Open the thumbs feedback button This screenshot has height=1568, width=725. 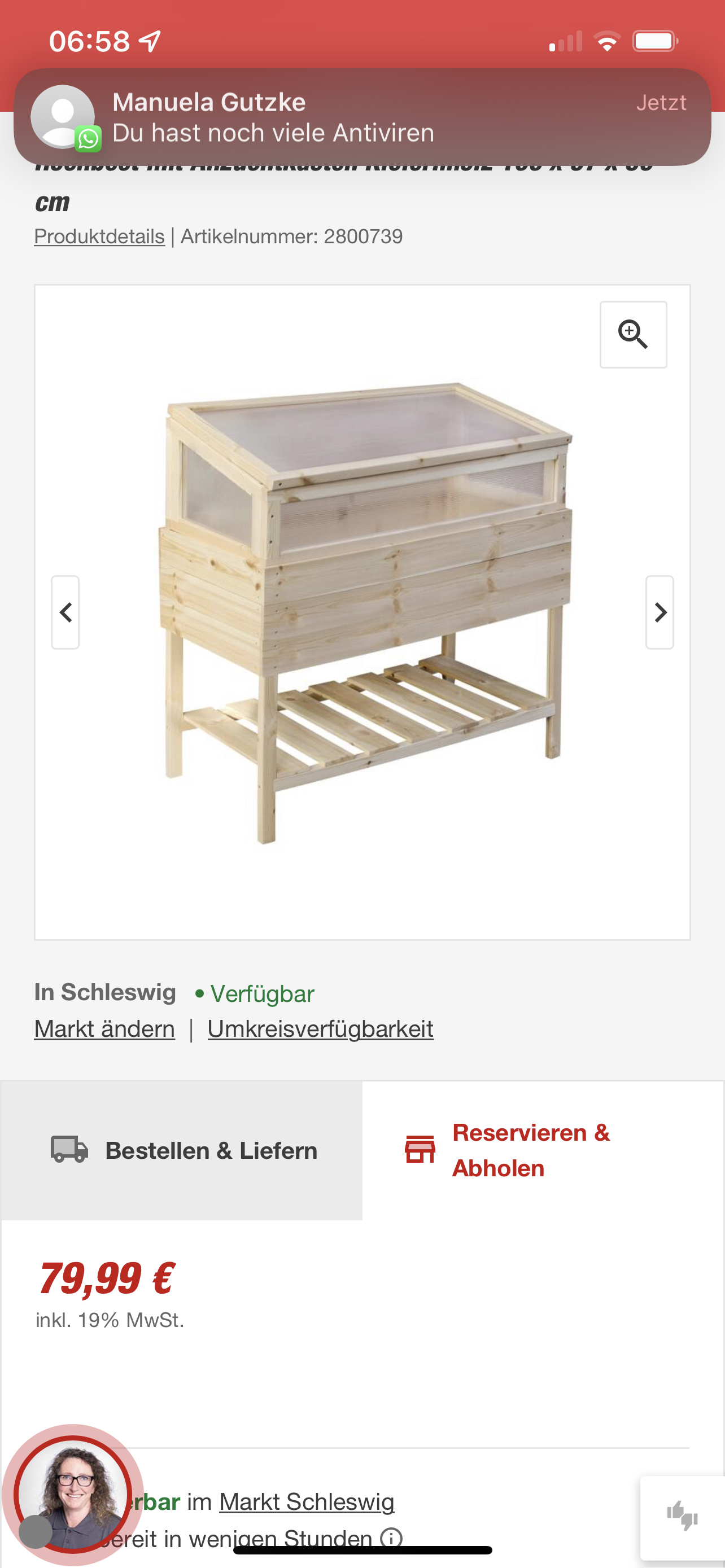click(682, 1515)
